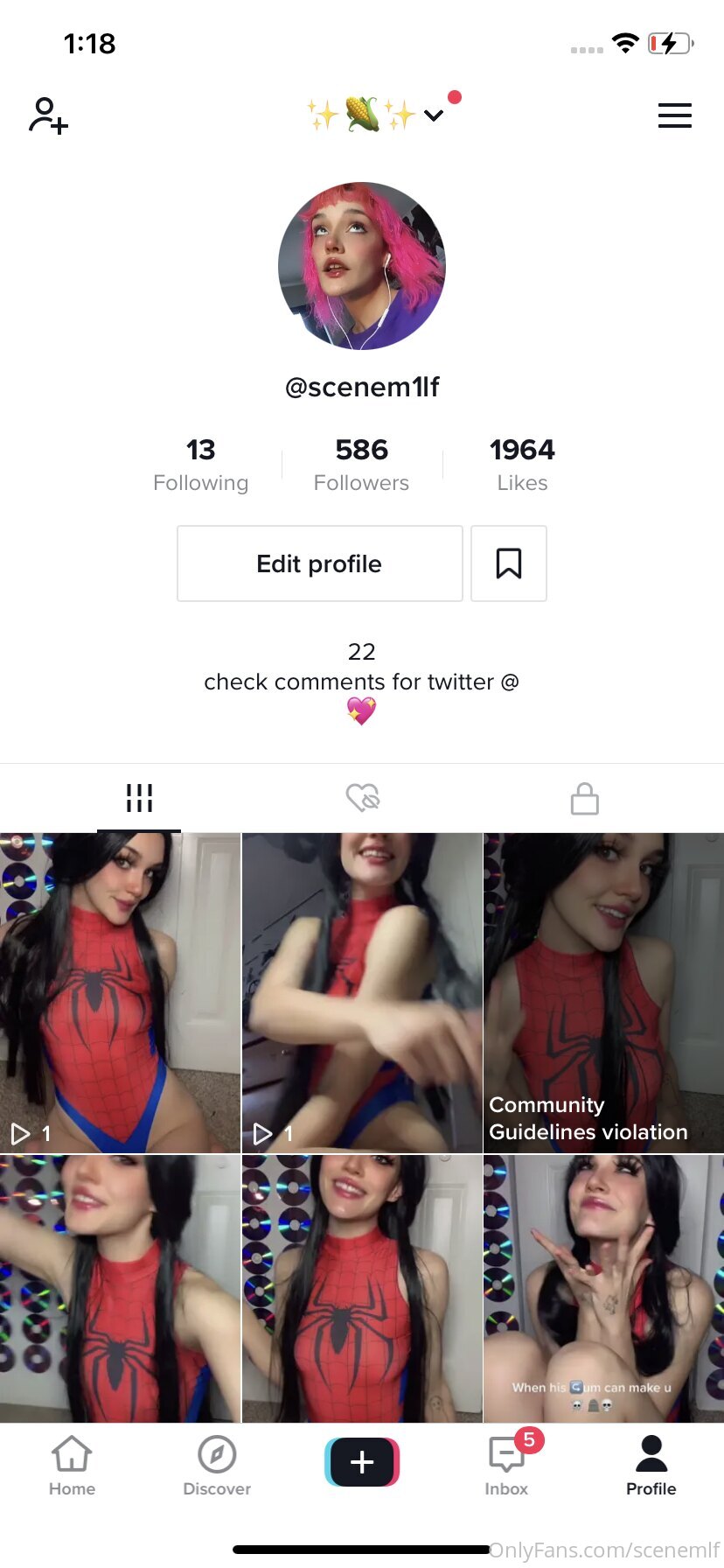Open the video marked Community Guidelines violation
The width and height of the screenshot is (724, 1568).
point(603,992)
